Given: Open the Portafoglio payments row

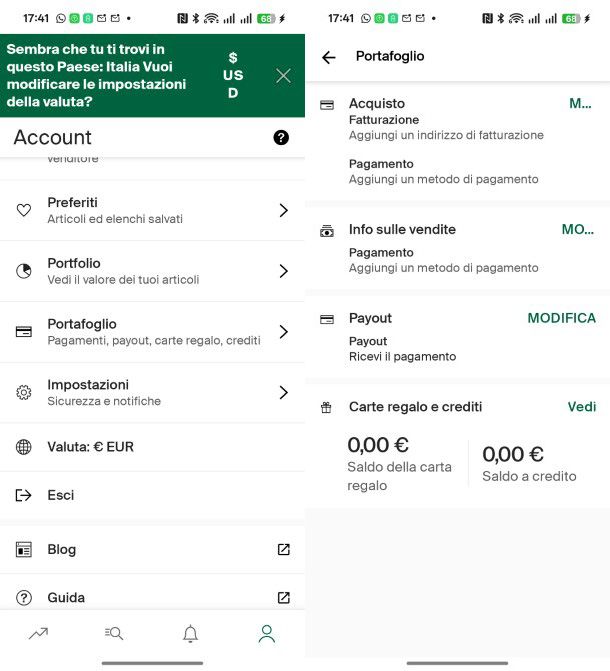Looking at the screenshot, I should [152, 332].
